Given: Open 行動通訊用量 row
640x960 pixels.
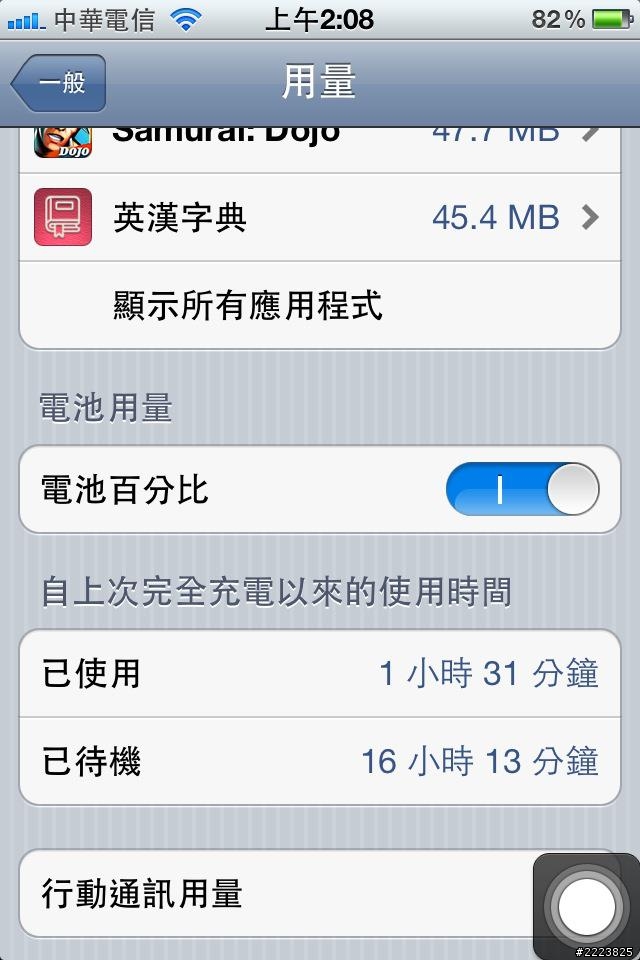Looking at the screenshot, I should 270,892.
